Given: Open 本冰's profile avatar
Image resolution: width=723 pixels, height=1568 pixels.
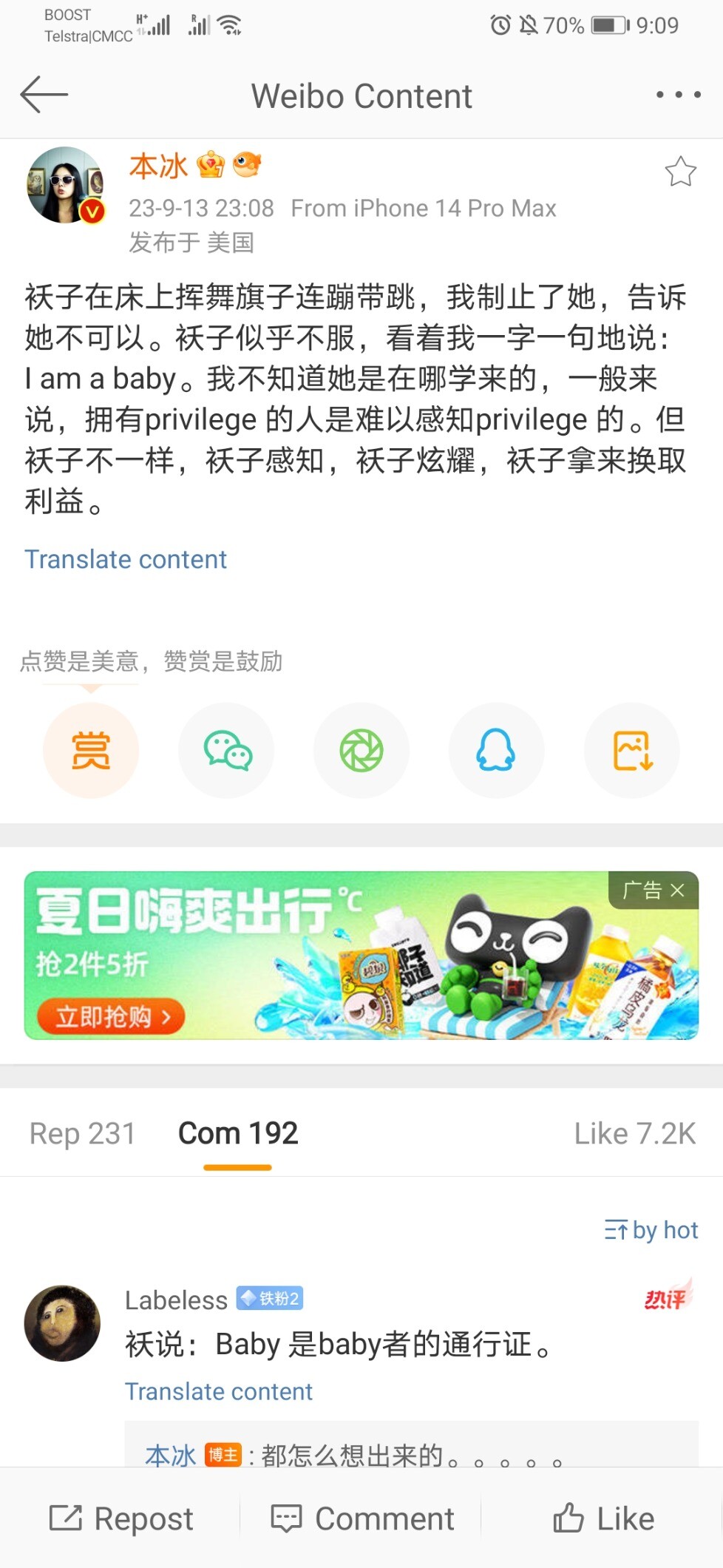Looking at the screenshot, I should (65, 185).
